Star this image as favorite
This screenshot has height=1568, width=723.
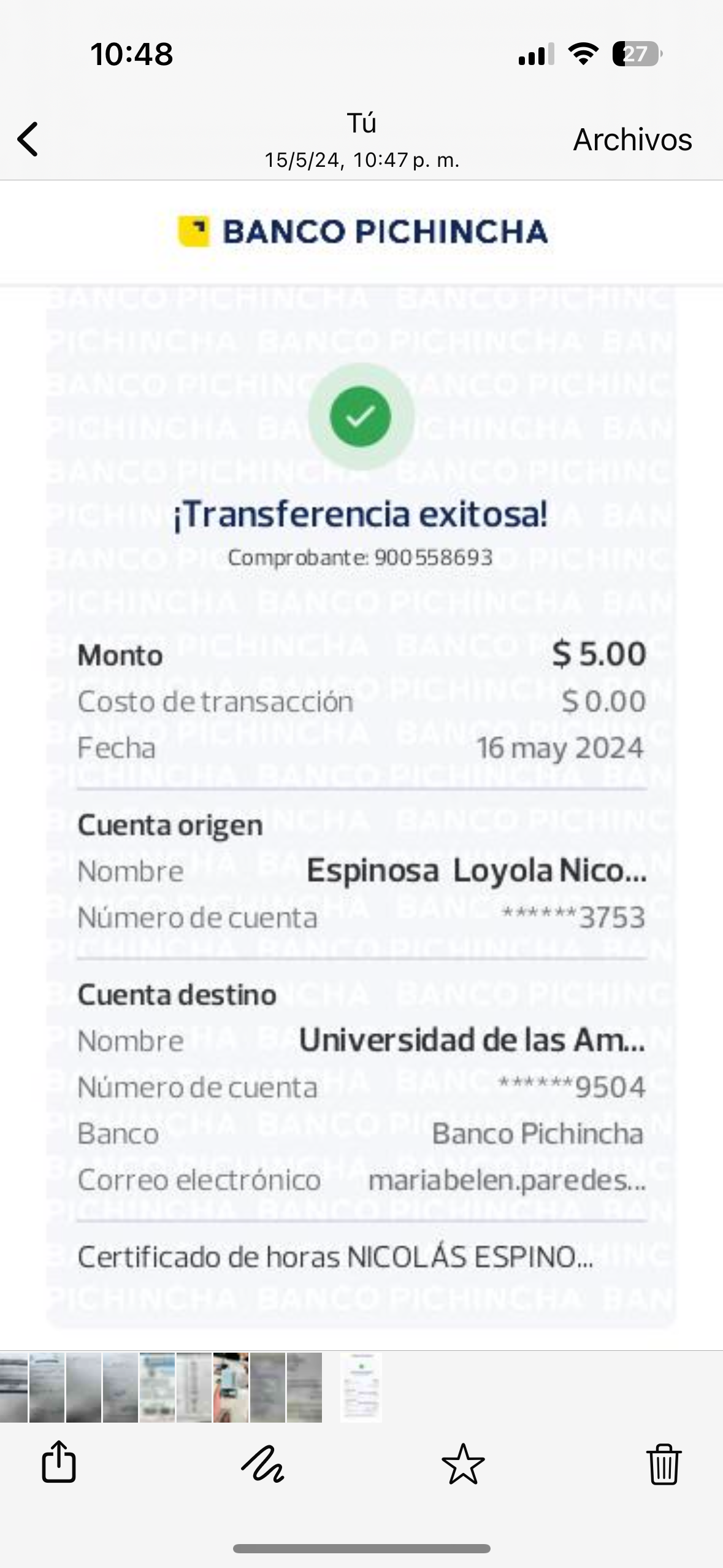pos(463,1464)
